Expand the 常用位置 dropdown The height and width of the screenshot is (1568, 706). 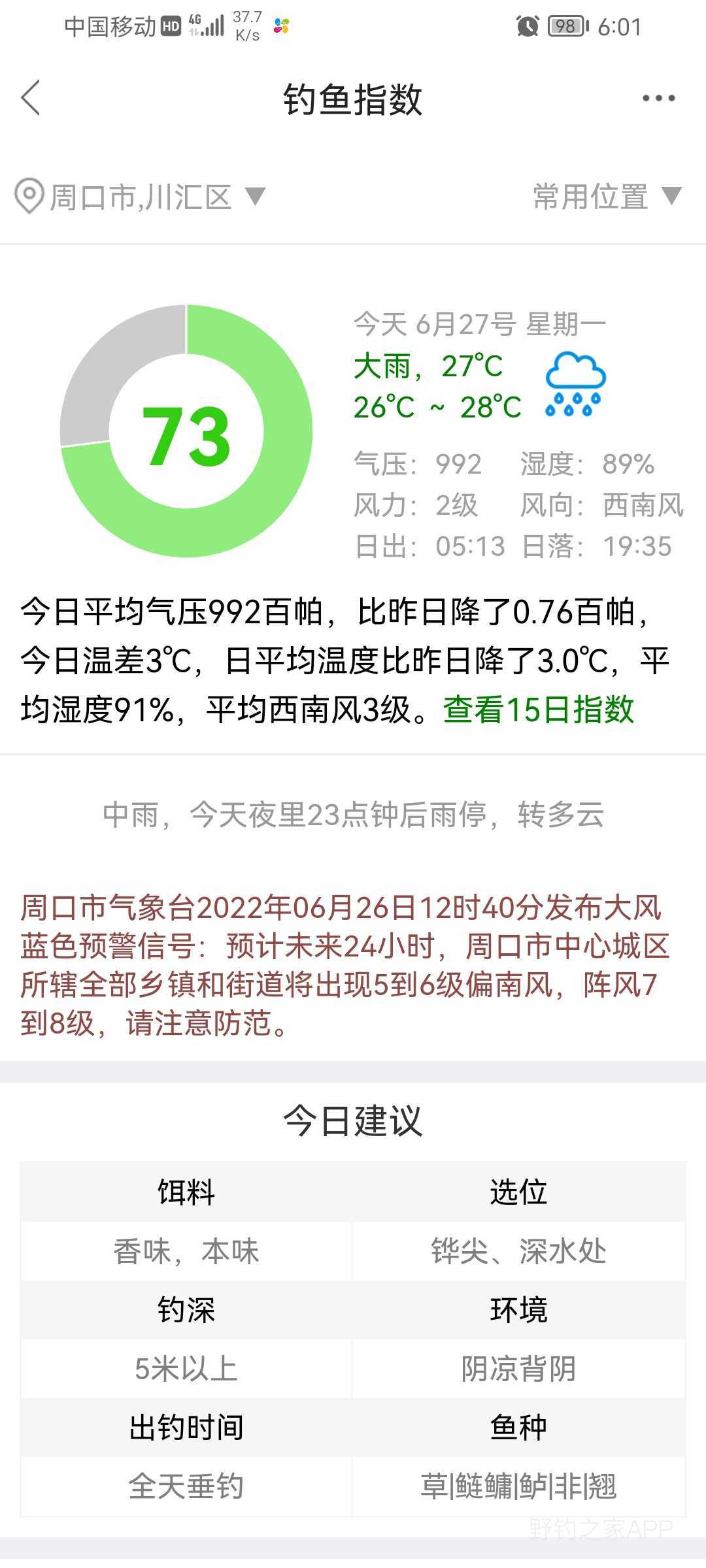[x=607, y=196]
